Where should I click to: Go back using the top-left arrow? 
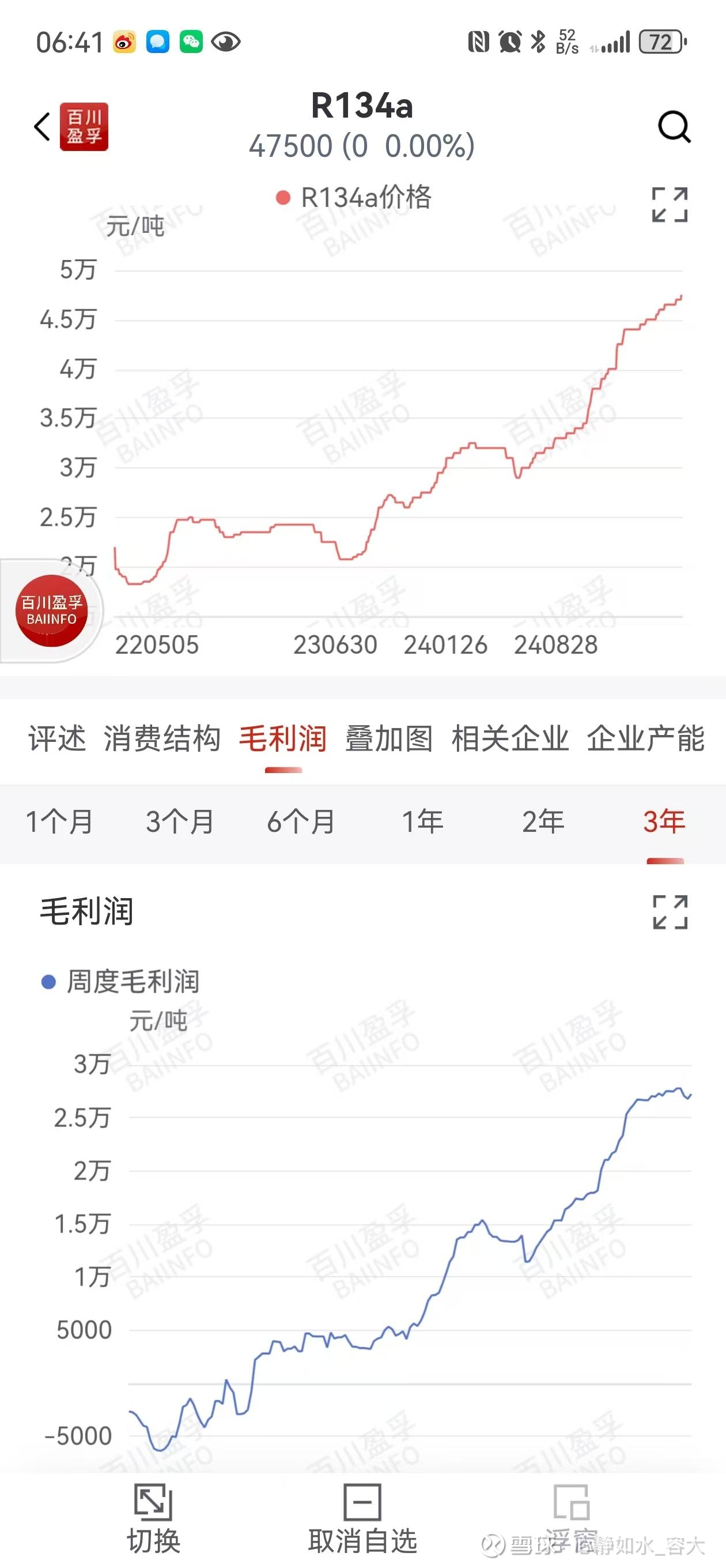tap(42, 127)
